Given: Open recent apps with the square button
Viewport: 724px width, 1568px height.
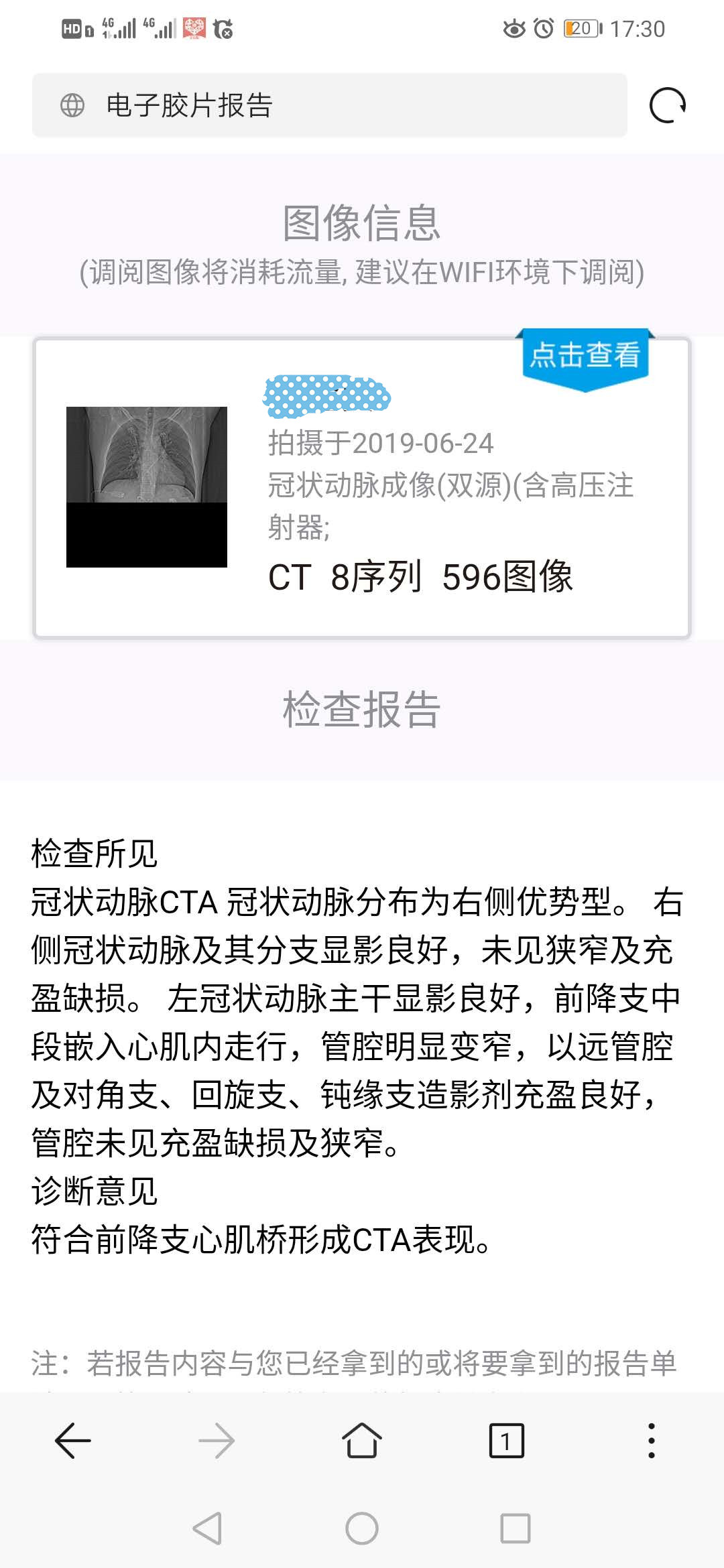Looking at the screenshot, I should pos(516,1528).
